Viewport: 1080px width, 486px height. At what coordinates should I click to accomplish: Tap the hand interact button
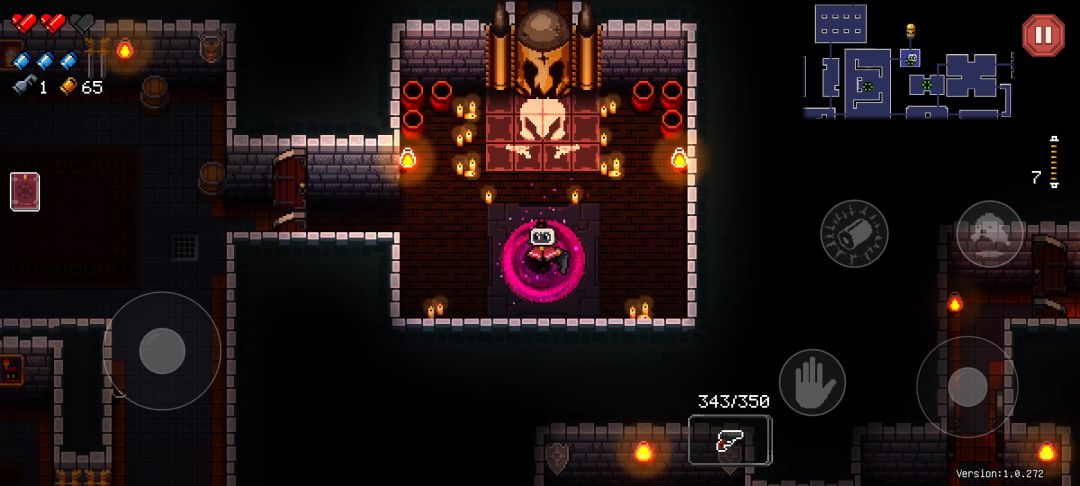(x=812, y=382)
